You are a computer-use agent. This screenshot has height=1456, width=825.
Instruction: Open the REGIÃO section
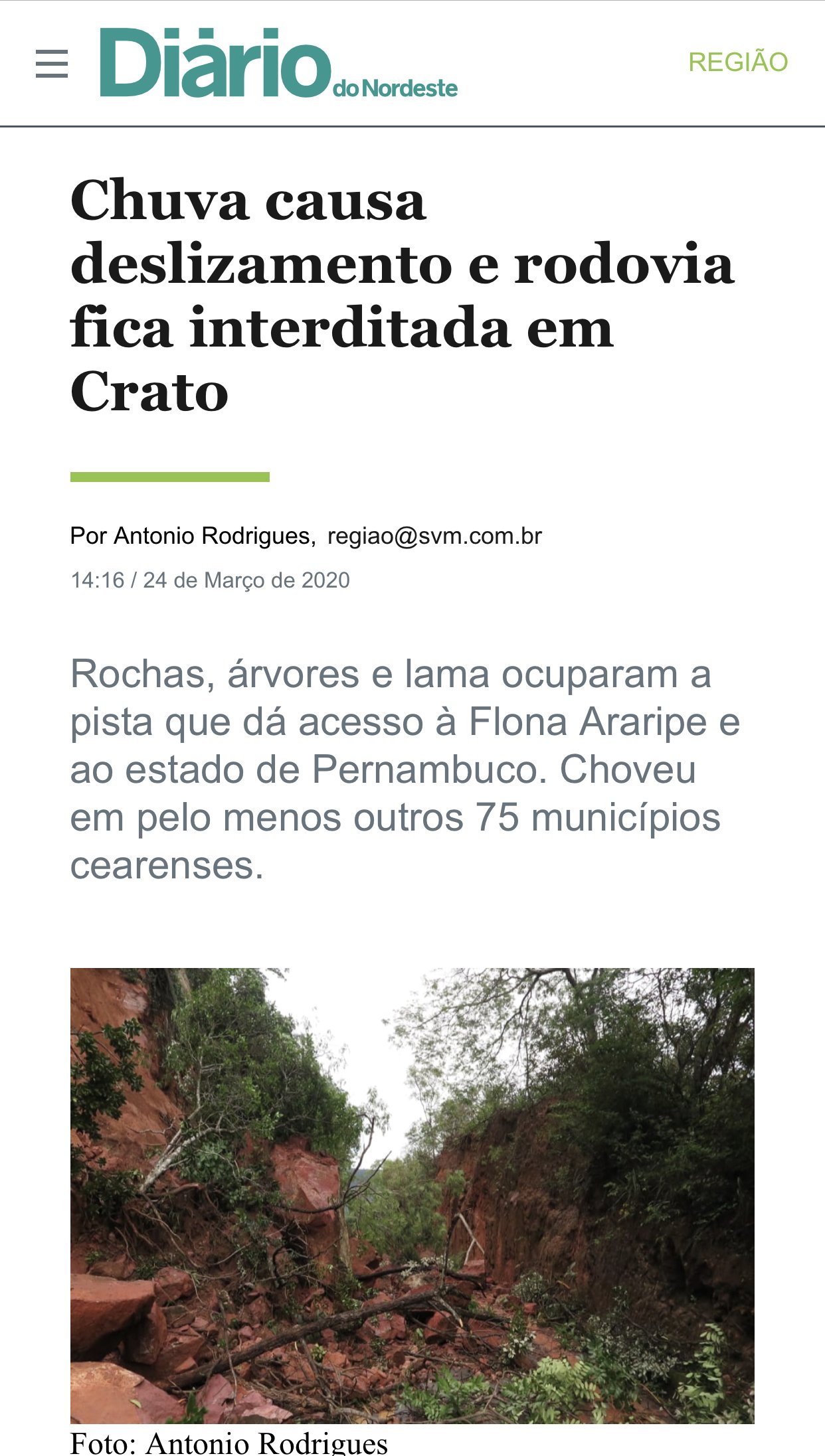click(x=737, y=62)
